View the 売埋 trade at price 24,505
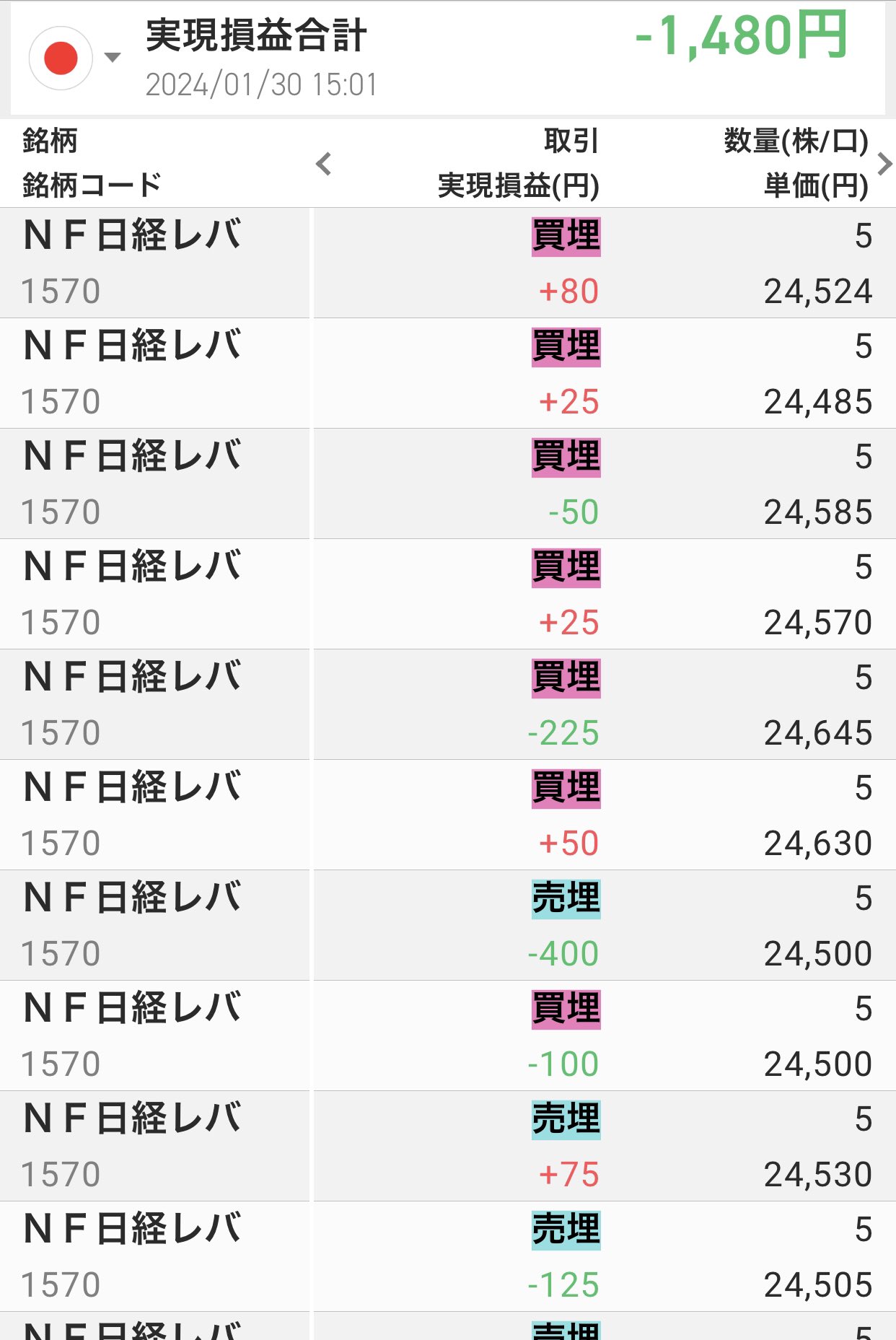This screenshot has width=896, height=1340. click(x=447, y=1257)
